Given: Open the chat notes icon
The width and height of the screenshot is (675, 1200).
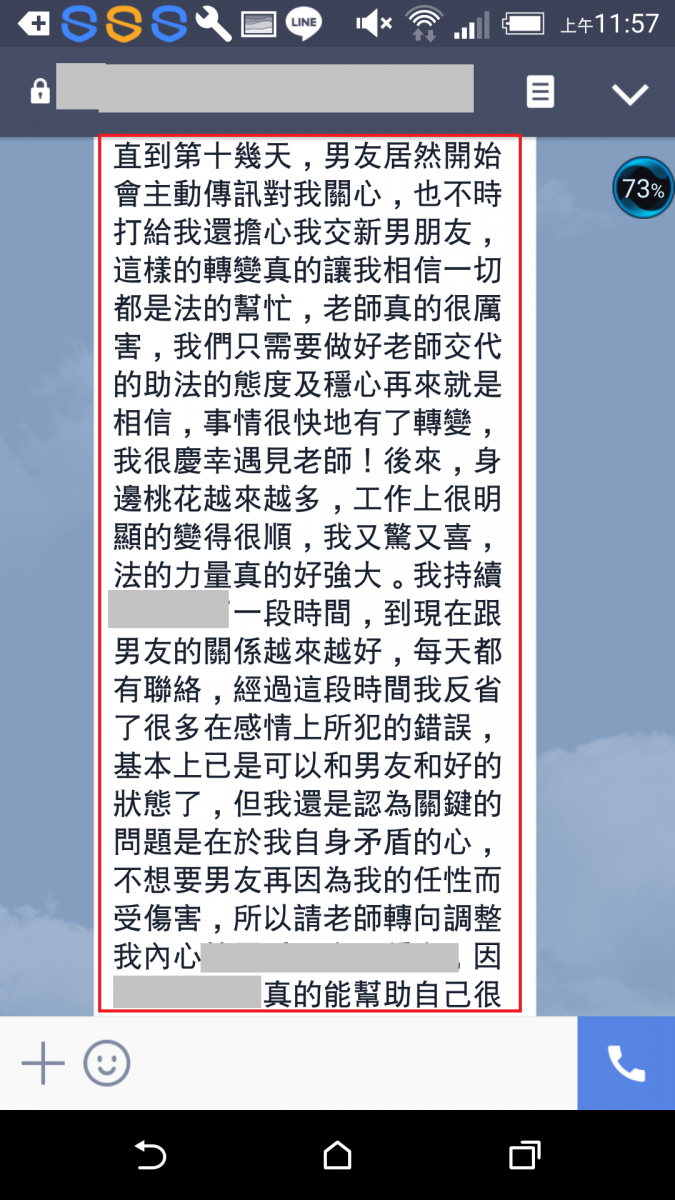Looking at the screenshot, I should coord(540,93).
